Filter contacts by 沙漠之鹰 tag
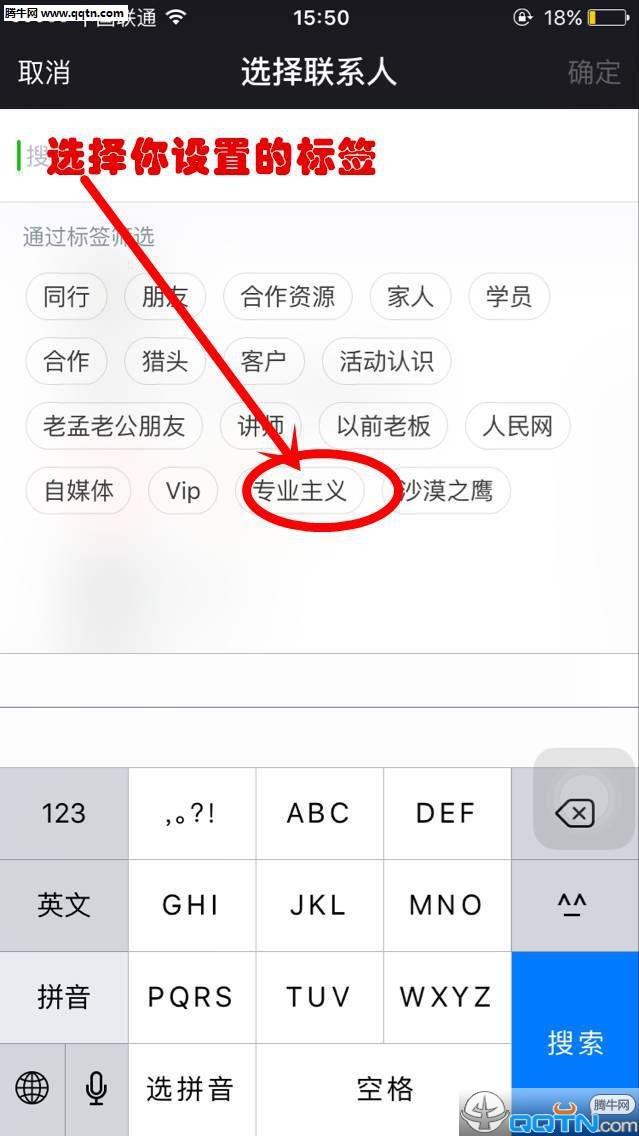This screenshot has height=1136, width=639. coord(447,491)
